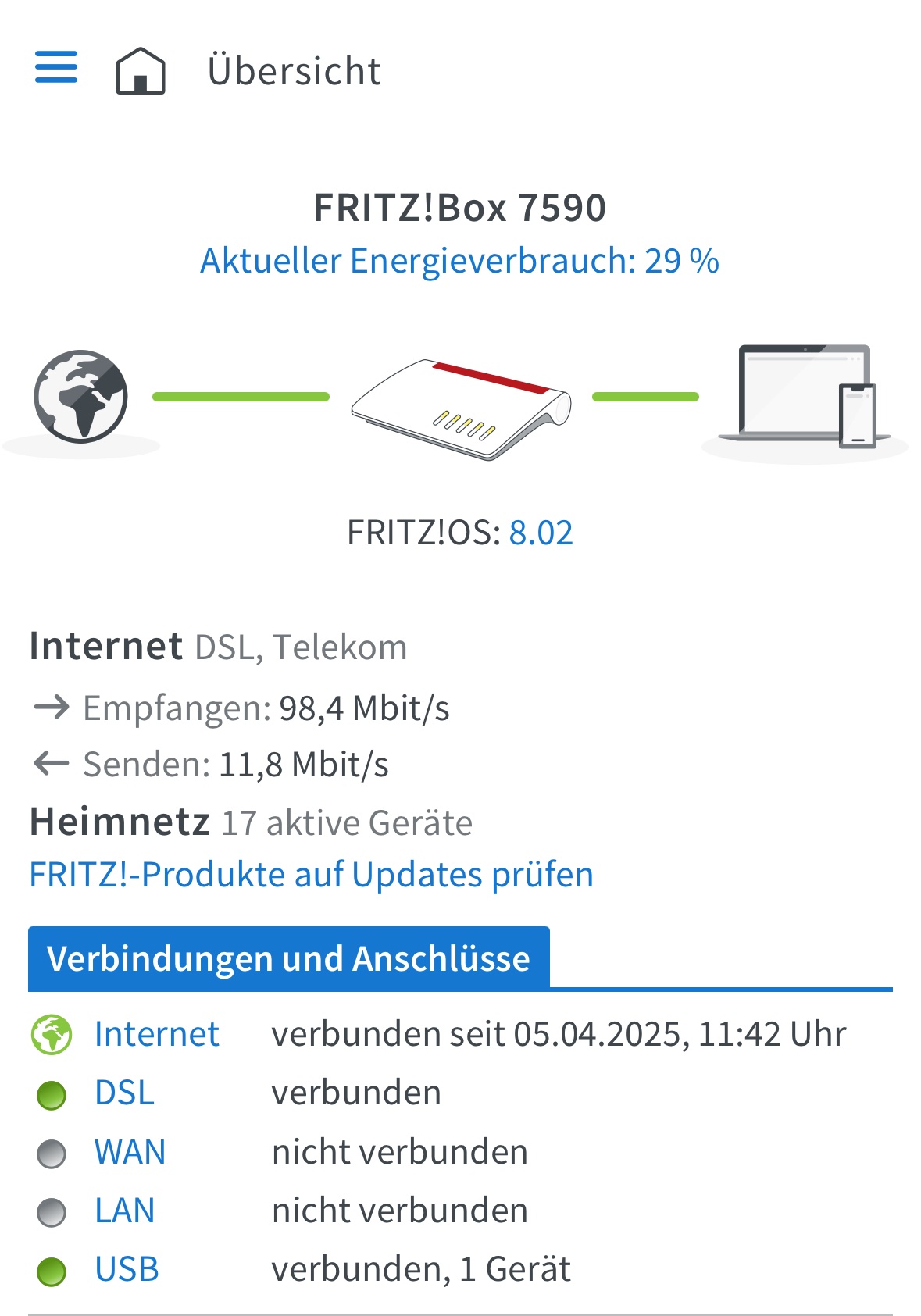Open the Internet connection link

[156, 1034]
